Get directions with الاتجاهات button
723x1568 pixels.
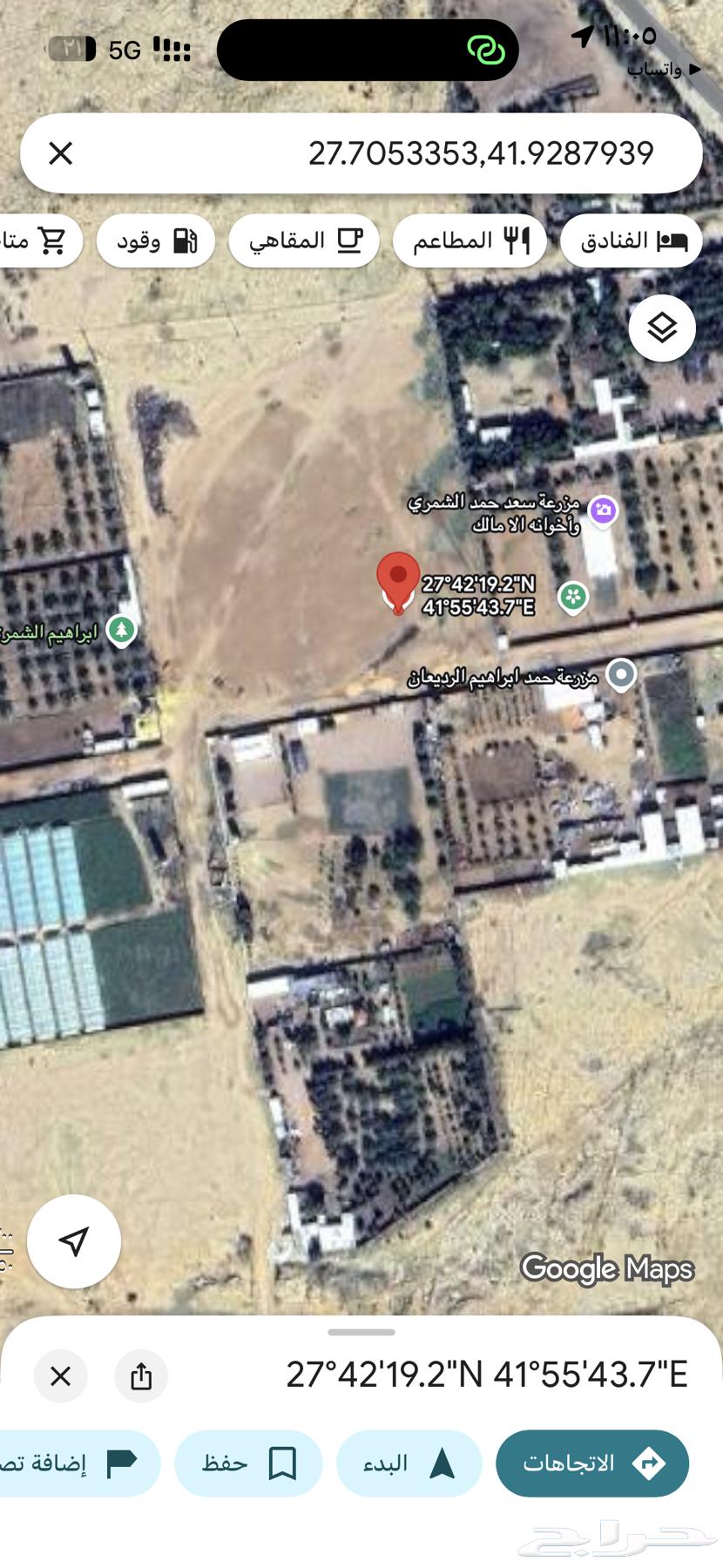coord(592,1463)
